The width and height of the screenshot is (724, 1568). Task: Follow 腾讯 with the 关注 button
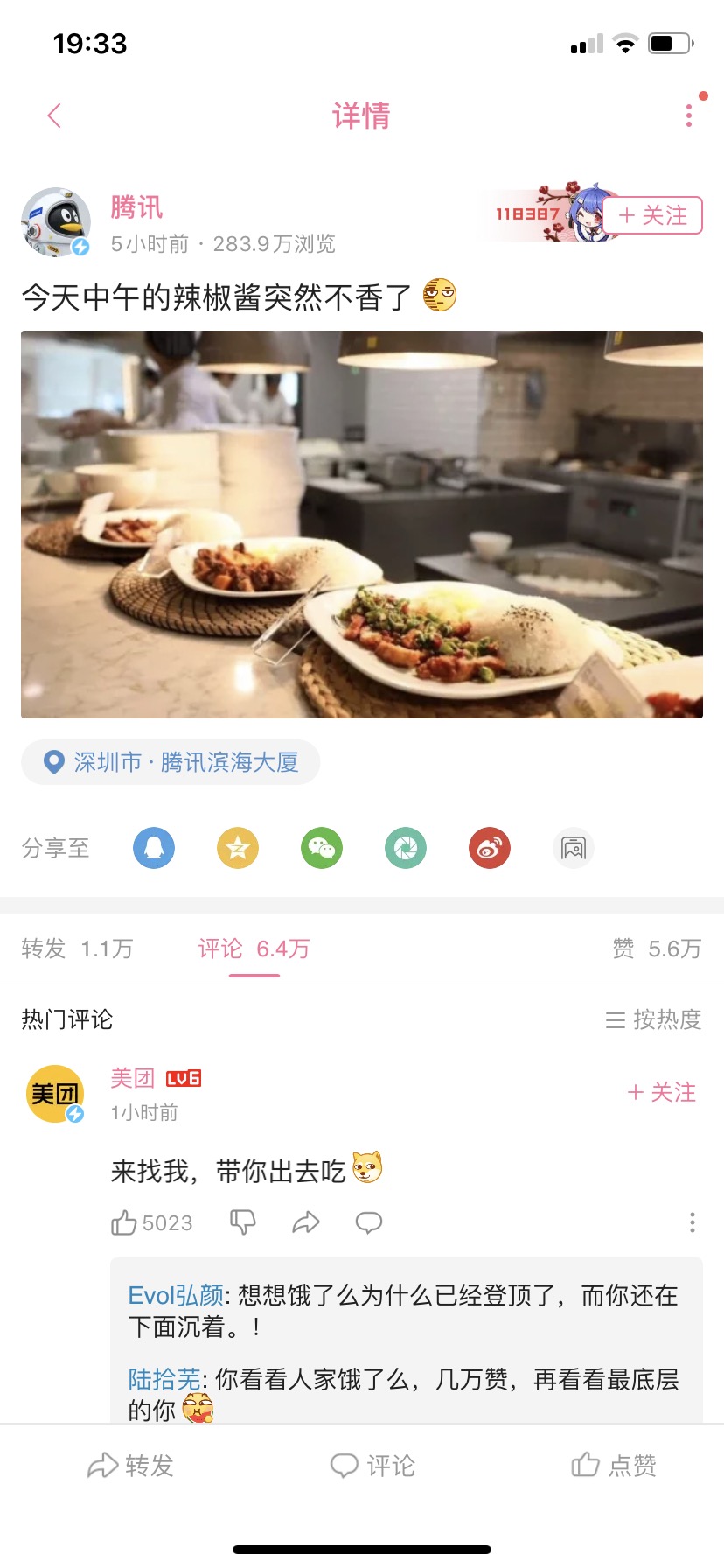coord(652,215)
